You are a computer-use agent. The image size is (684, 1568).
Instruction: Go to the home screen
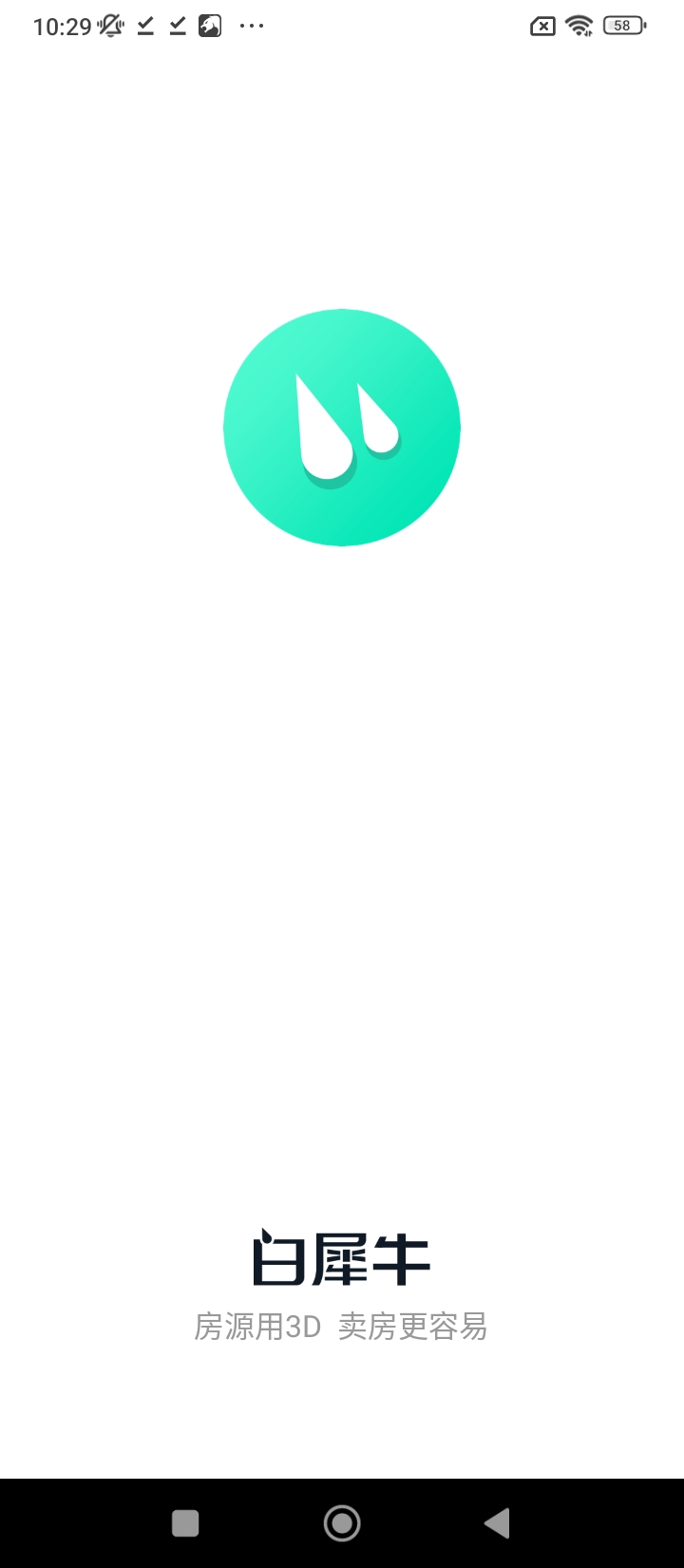[x=342, y=1522]
